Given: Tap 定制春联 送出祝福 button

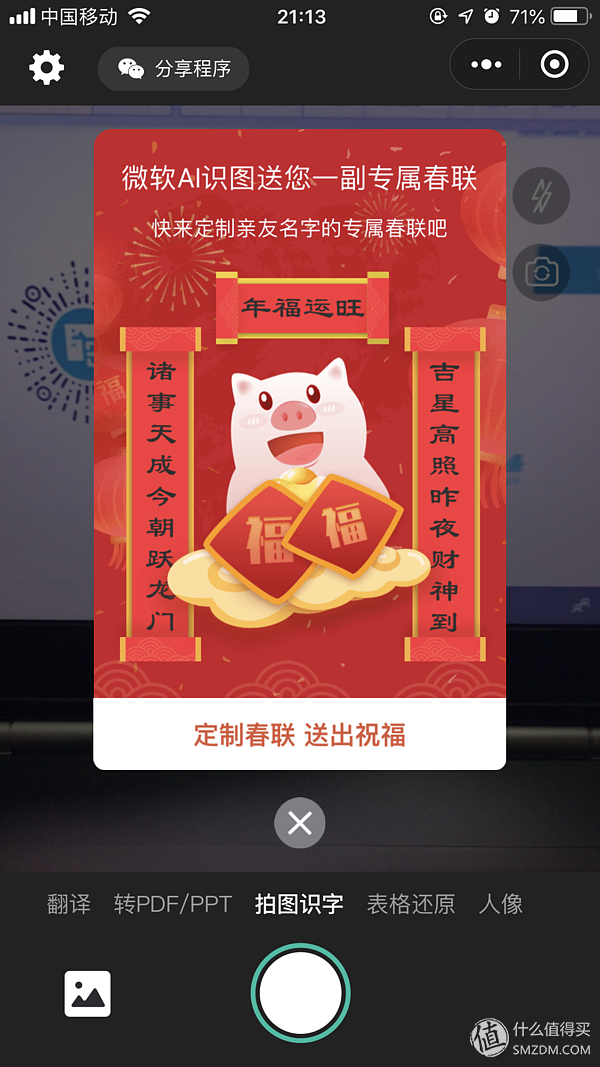Looking at the screenshot, I should click(x=299, y=736).
